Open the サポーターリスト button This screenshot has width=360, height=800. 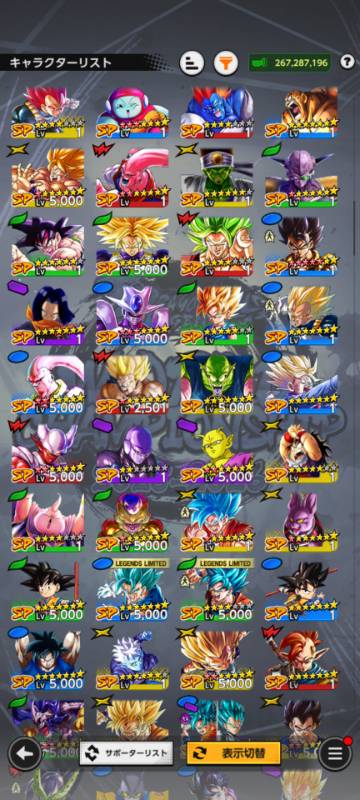126,753
